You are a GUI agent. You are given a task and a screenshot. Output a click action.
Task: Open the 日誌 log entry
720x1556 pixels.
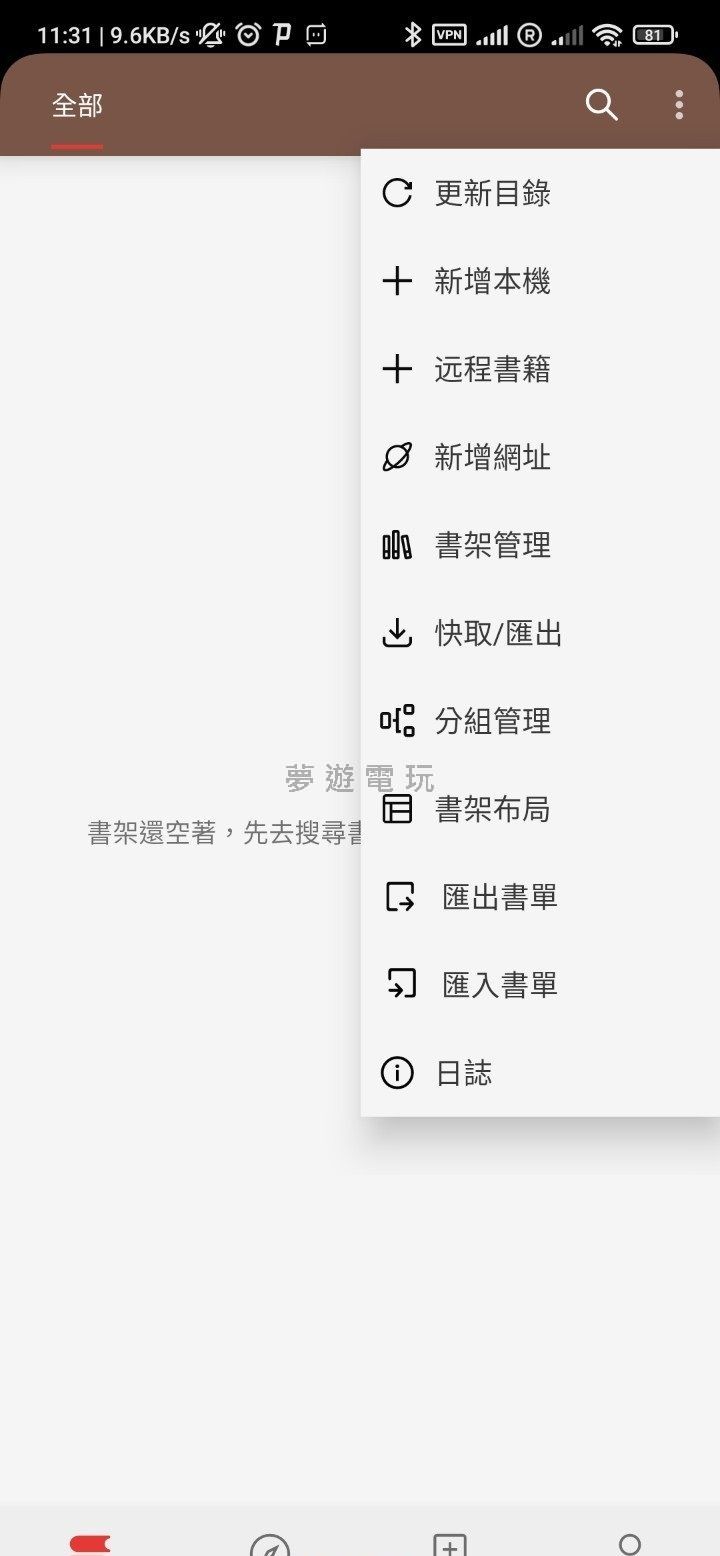[464, 1073]
